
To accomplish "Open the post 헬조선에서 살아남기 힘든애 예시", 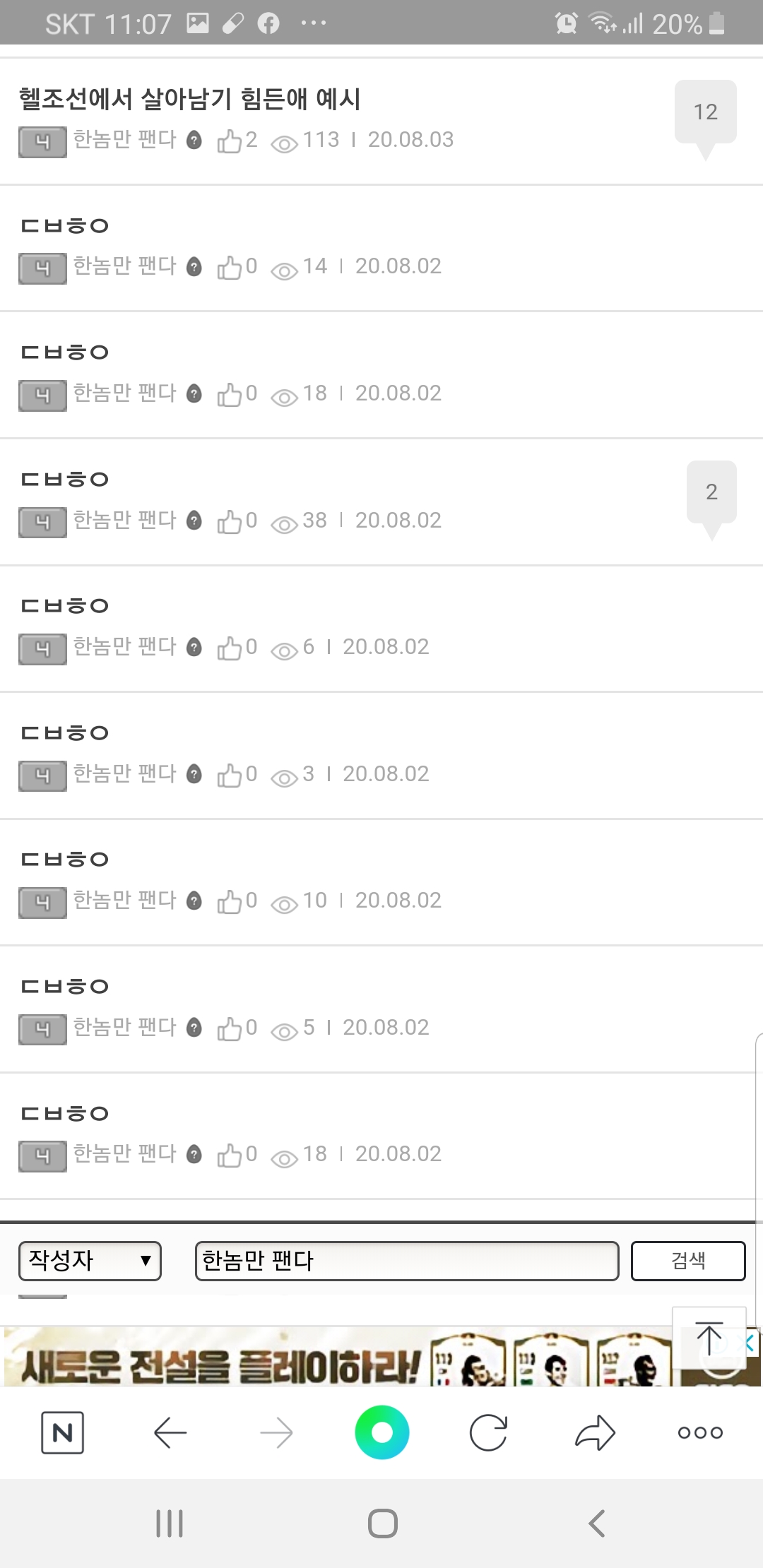I will point(189,99).
